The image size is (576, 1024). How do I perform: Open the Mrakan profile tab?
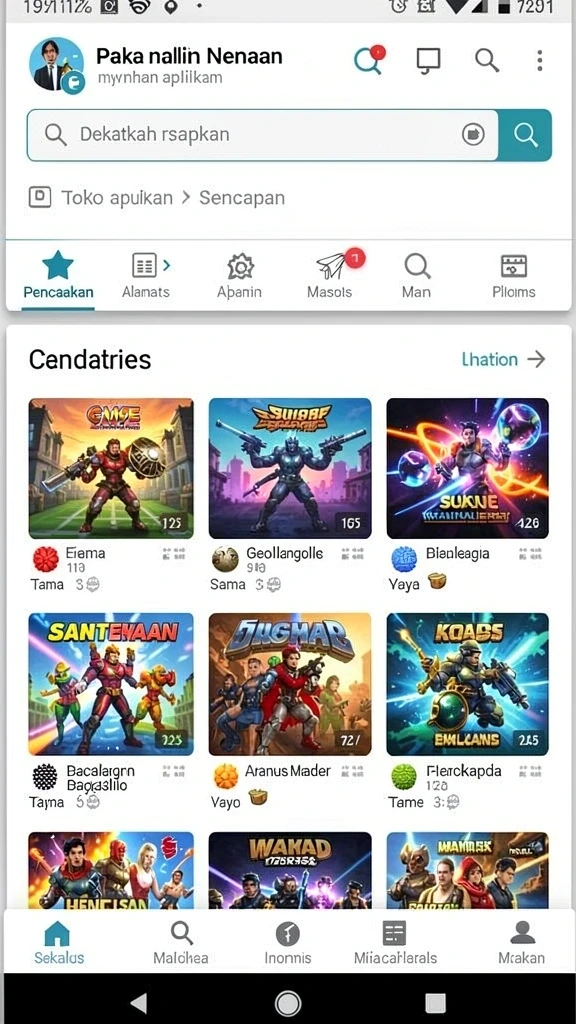pyautogui.click(x=522, y=942)
